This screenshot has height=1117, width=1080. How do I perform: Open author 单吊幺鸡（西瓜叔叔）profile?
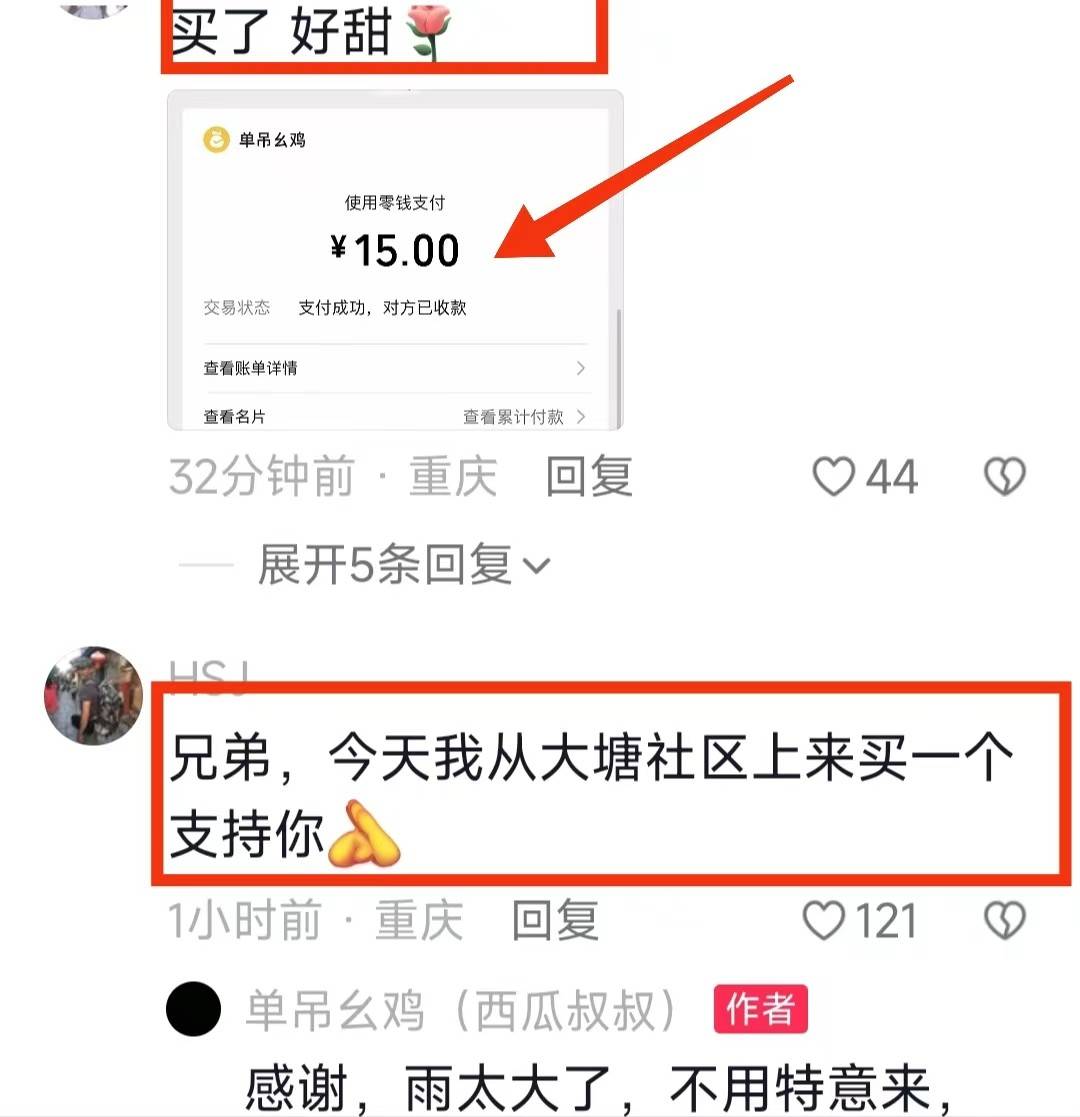point(462,1012)
